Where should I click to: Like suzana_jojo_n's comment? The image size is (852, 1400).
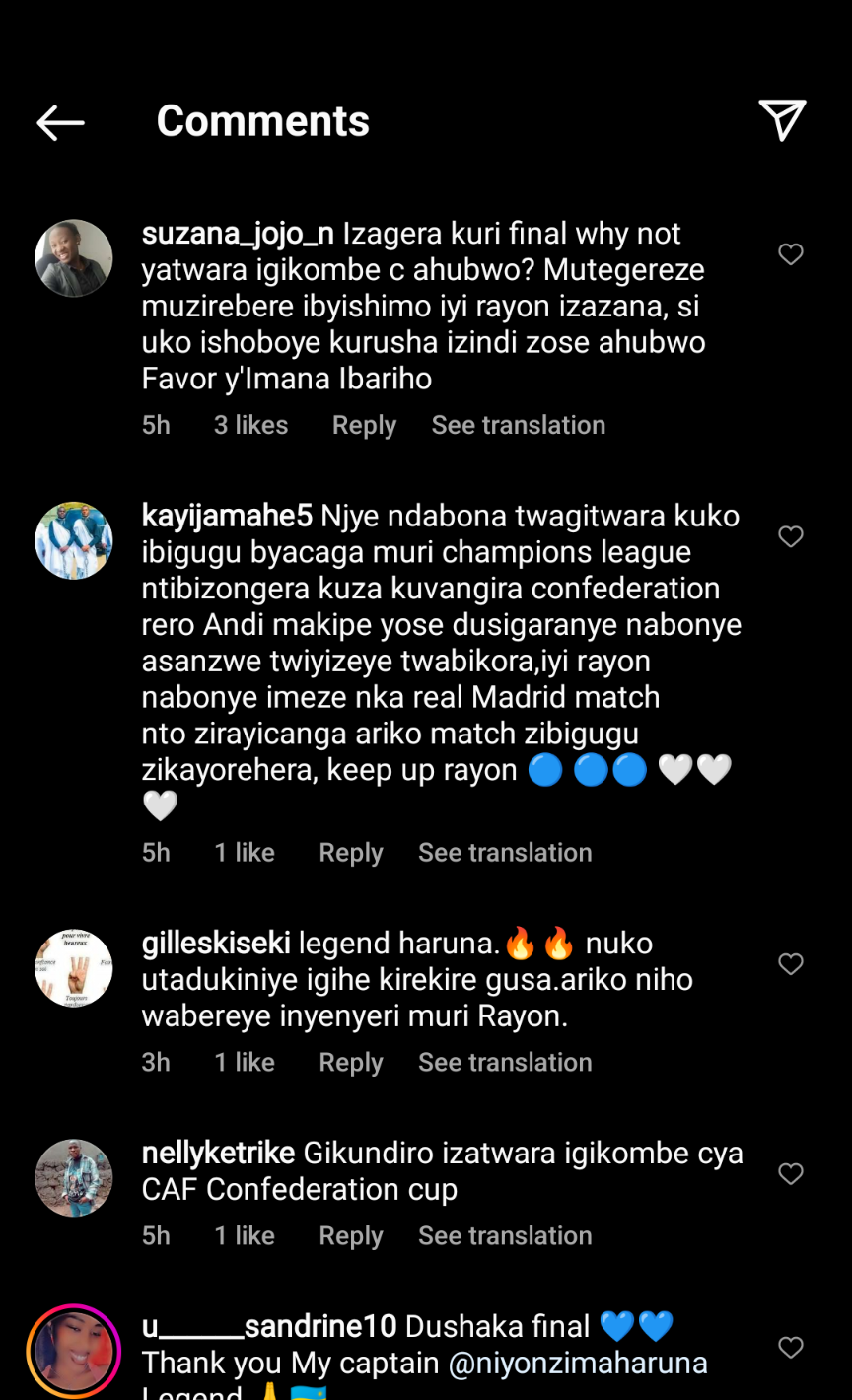791,254
